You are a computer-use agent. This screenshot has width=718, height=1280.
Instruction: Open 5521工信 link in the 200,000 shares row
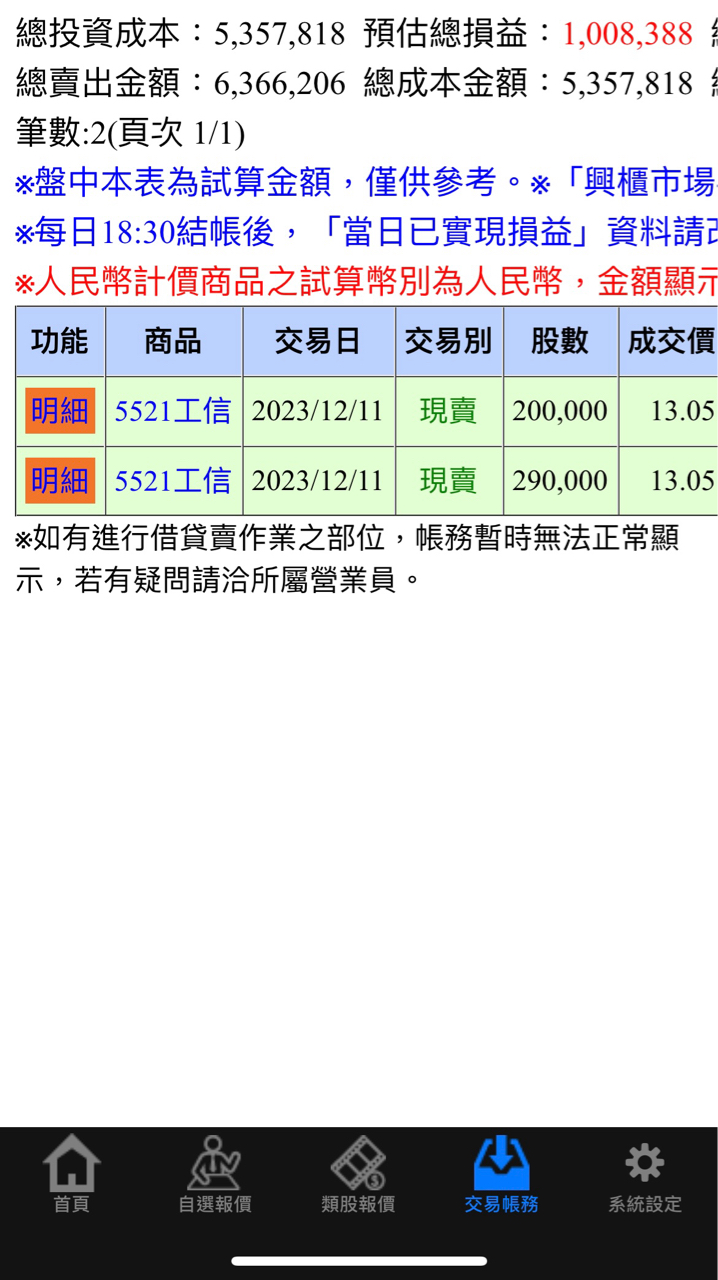[x=173, y=411]
